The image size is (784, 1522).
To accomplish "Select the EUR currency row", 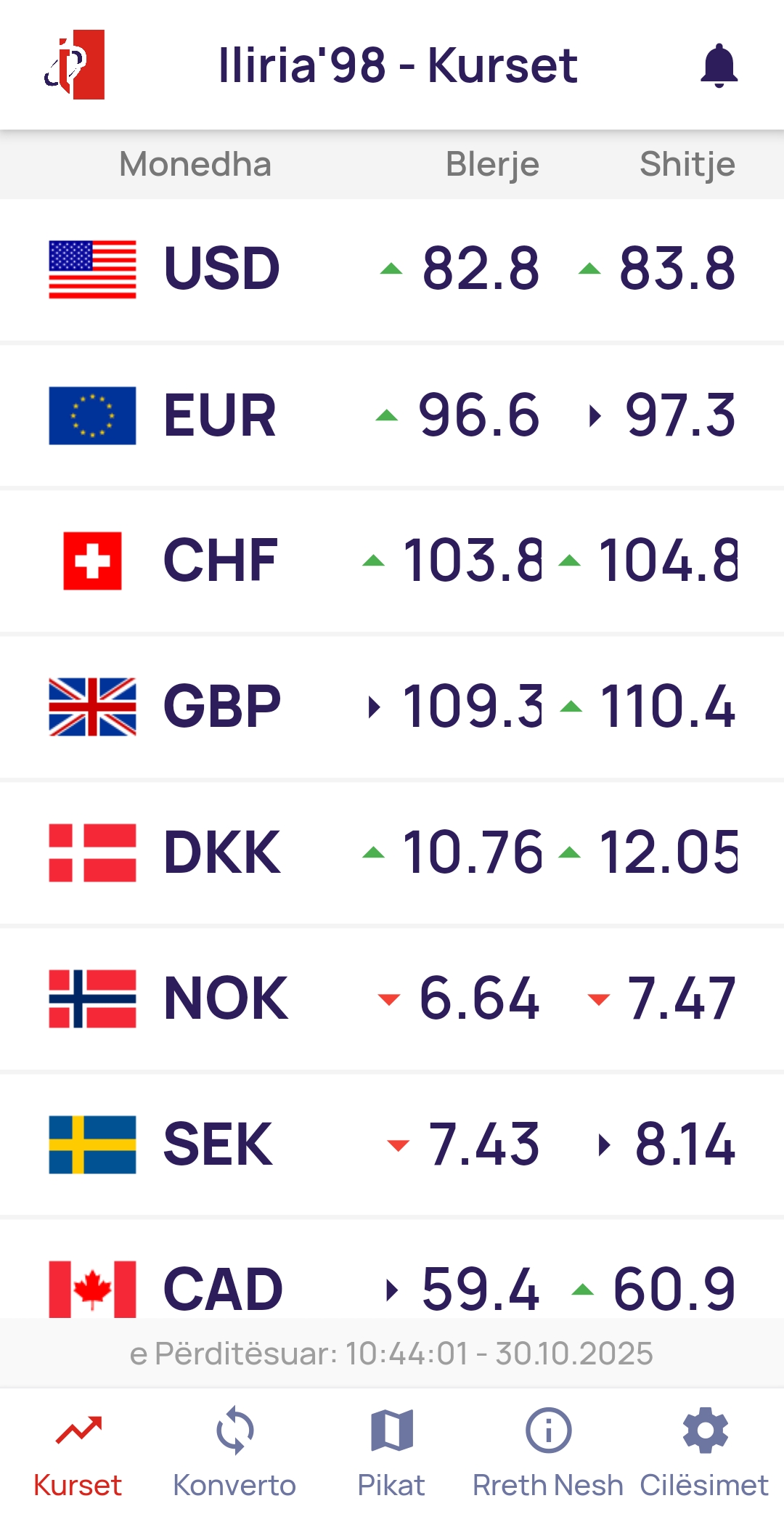I will point(392,415).
